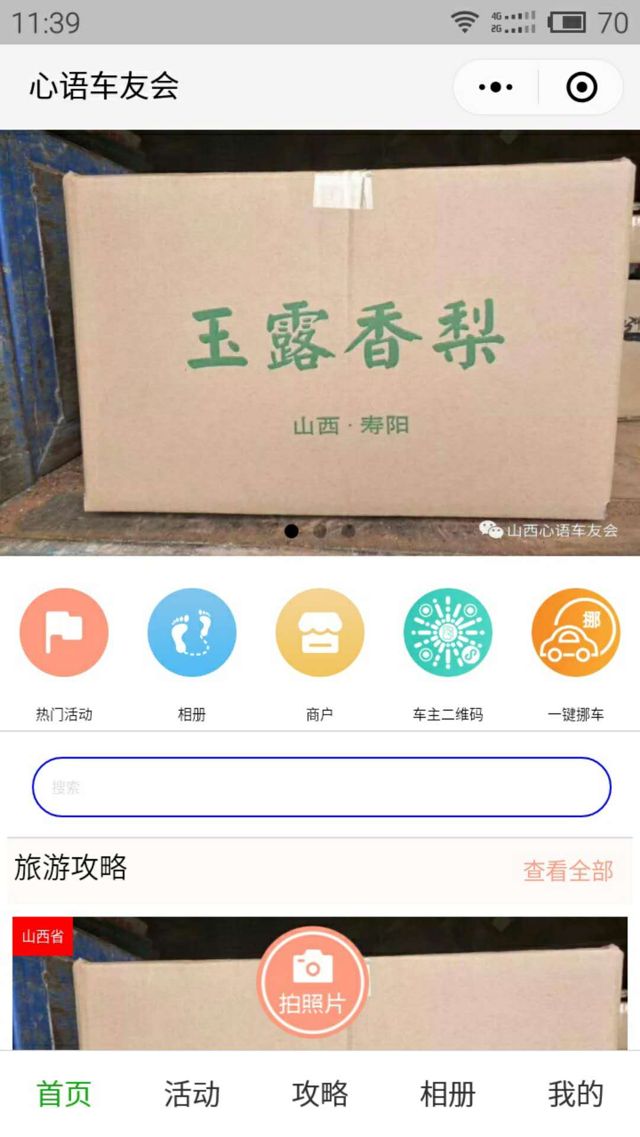Go to the 相册 tab in bottom navigation
This screenshot has width=640, height=1137.
coord(448,1094)
